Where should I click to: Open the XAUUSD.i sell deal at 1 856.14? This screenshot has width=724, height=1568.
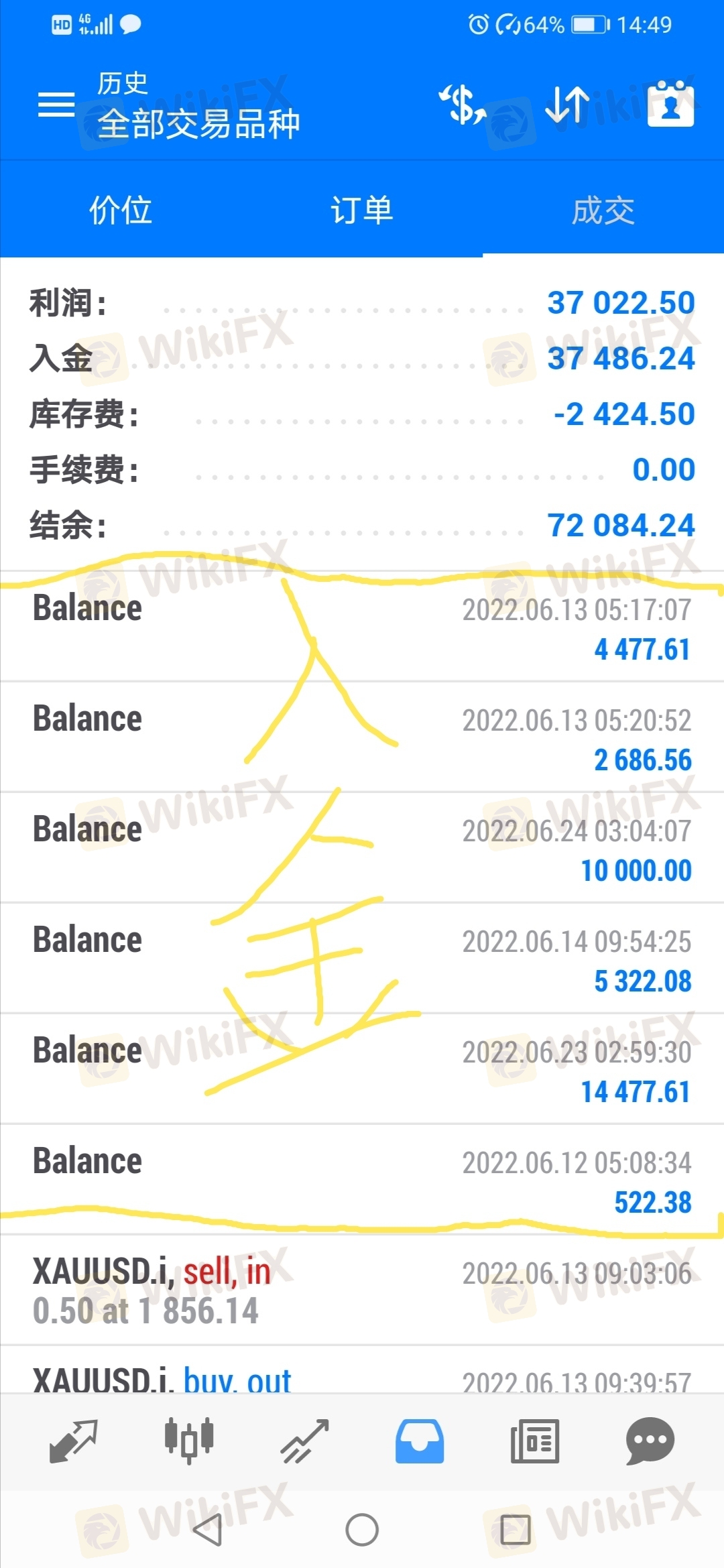click(362, 1290)
